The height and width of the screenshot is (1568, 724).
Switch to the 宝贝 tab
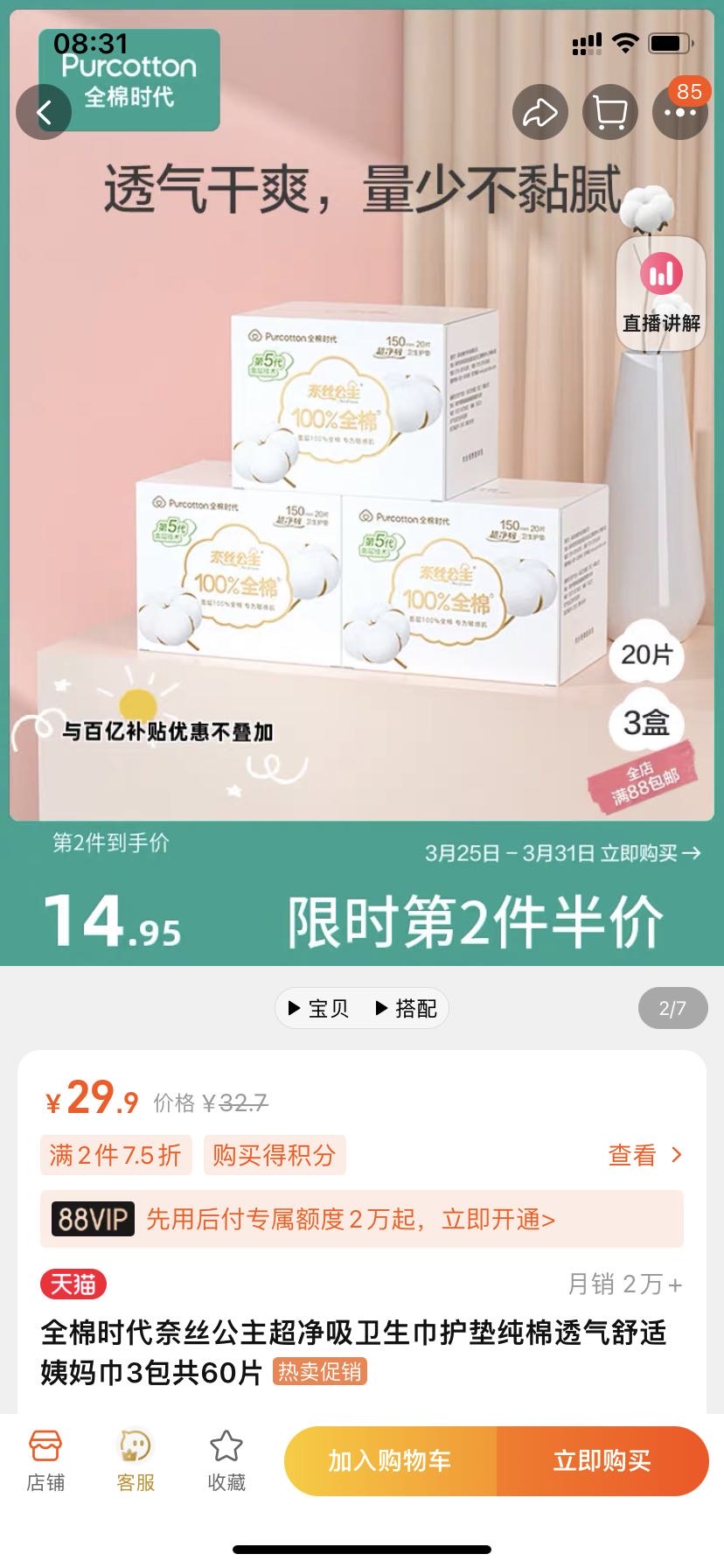tap(321, 1008)
